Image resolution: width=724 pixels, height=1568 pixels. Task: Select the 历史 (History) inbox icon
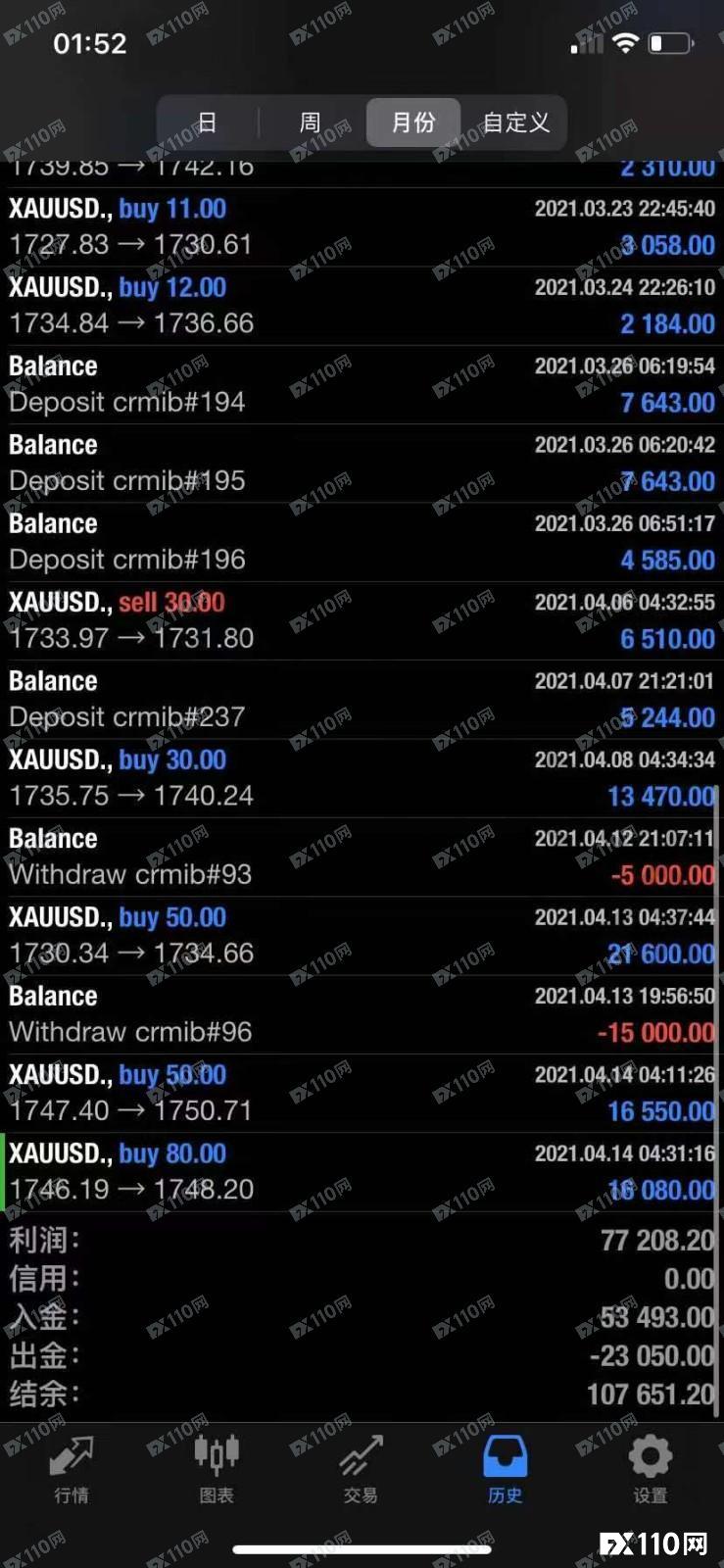point(504,1460)
